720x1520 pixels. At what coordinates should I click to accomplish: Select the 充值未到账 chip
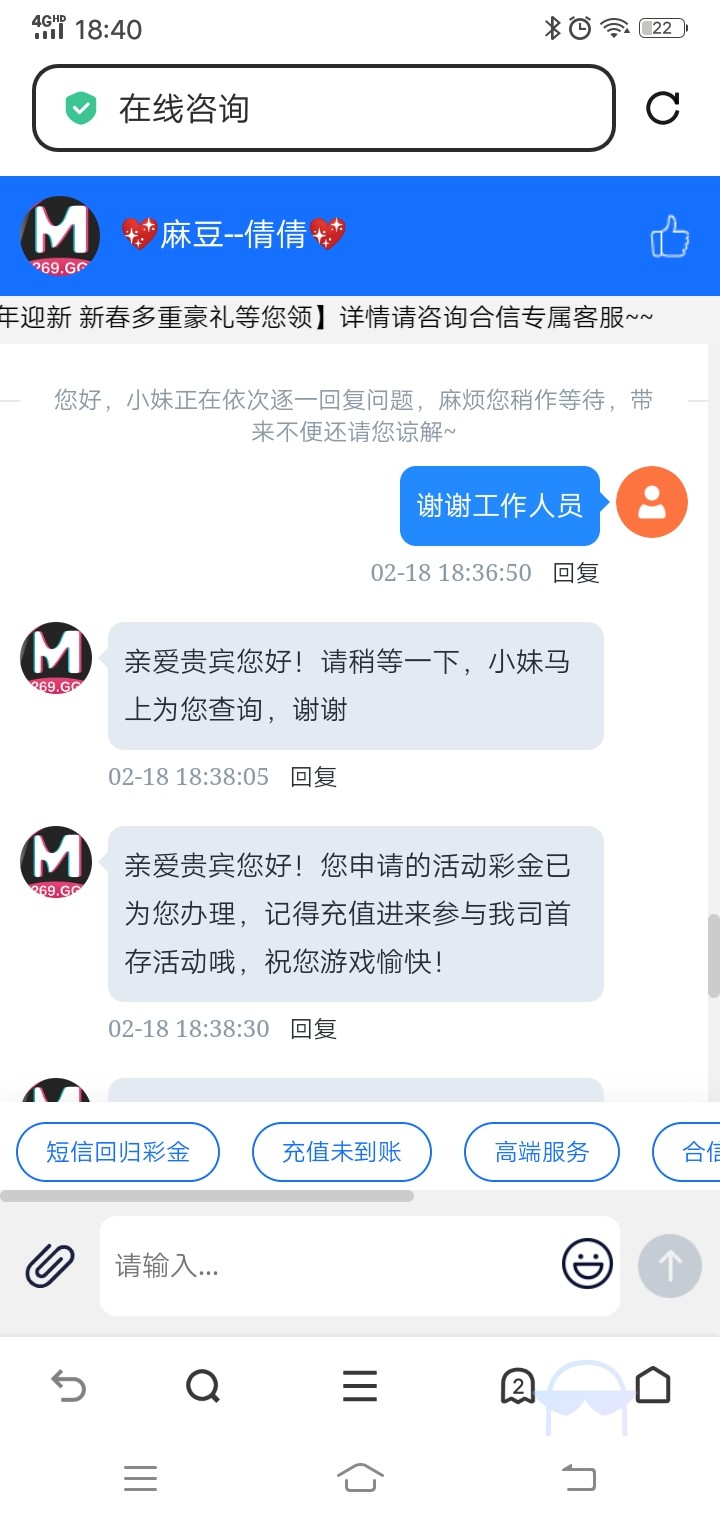pyautogui.click(x=341, y=1152)
